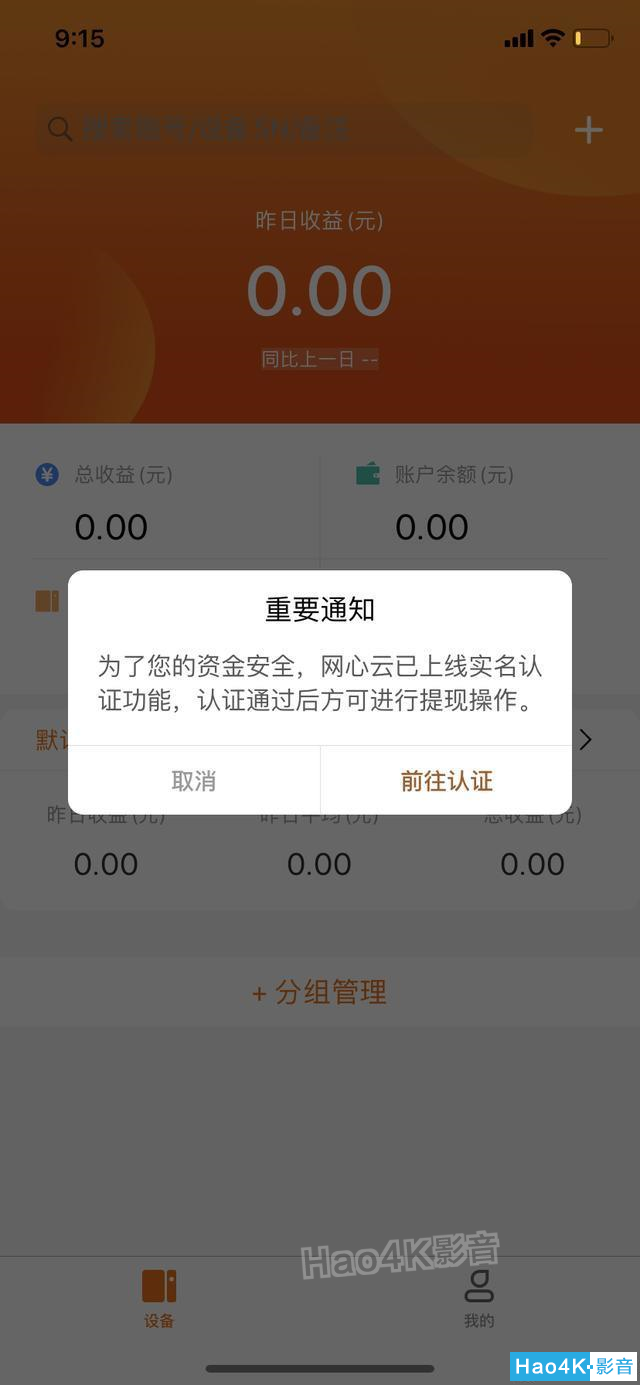Dismiss the notice with 取消
The width and height of the screenshot is (640, 1385).
tap(194, 781)
